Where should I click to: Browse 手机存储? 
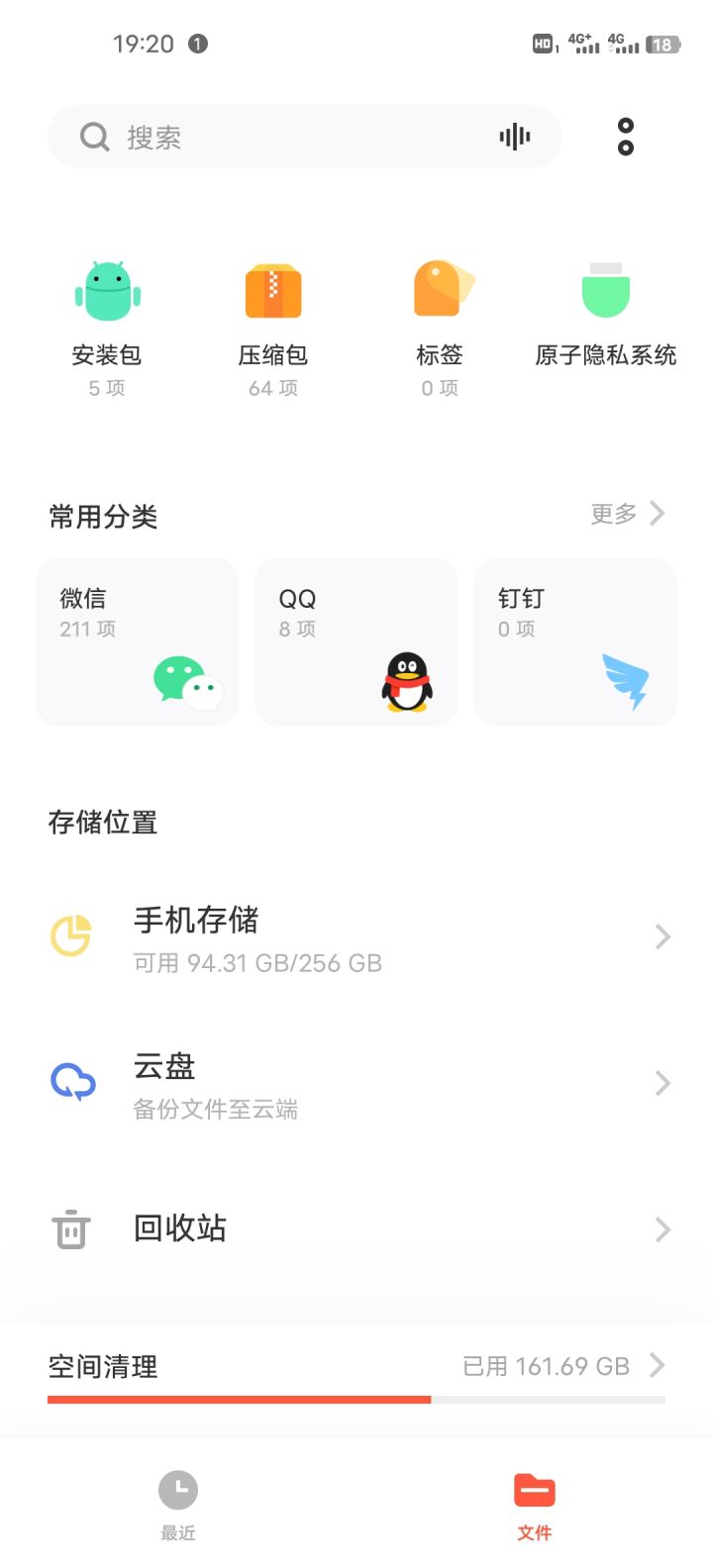(x=356, y=937)
